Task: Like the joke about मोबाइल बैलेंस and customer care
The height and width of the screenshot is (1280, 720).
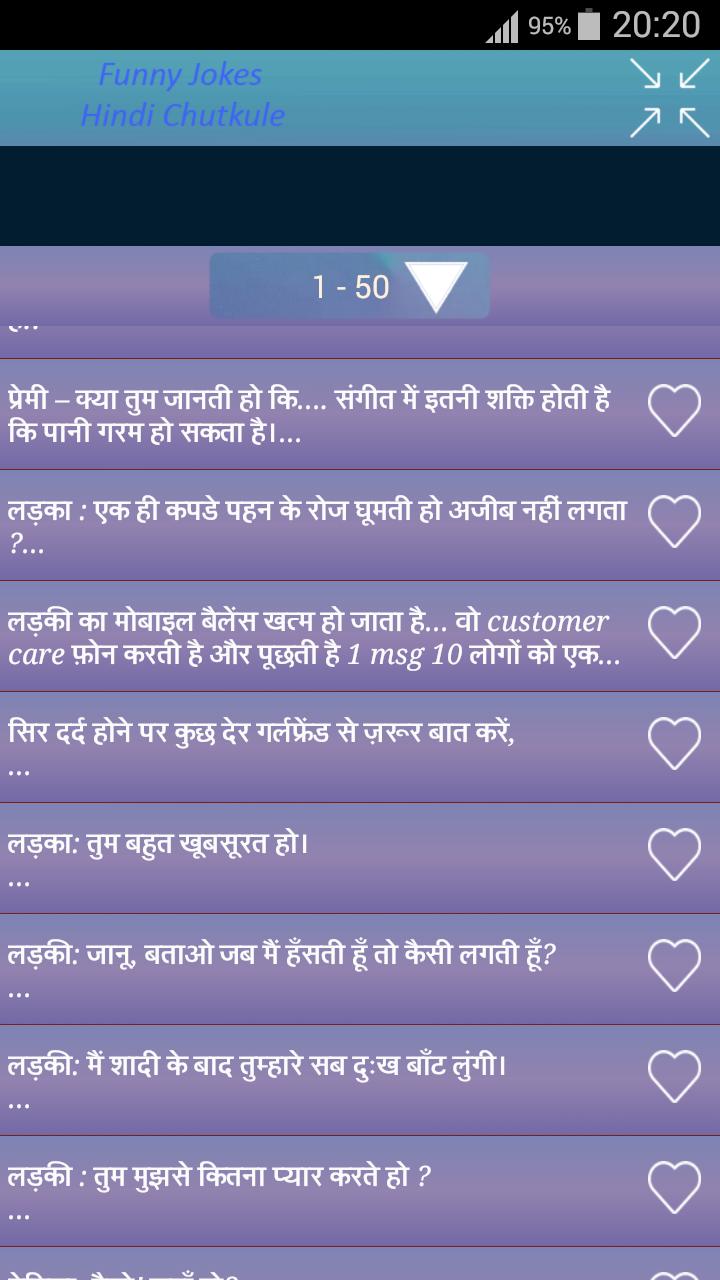Action: click(675, 633)
